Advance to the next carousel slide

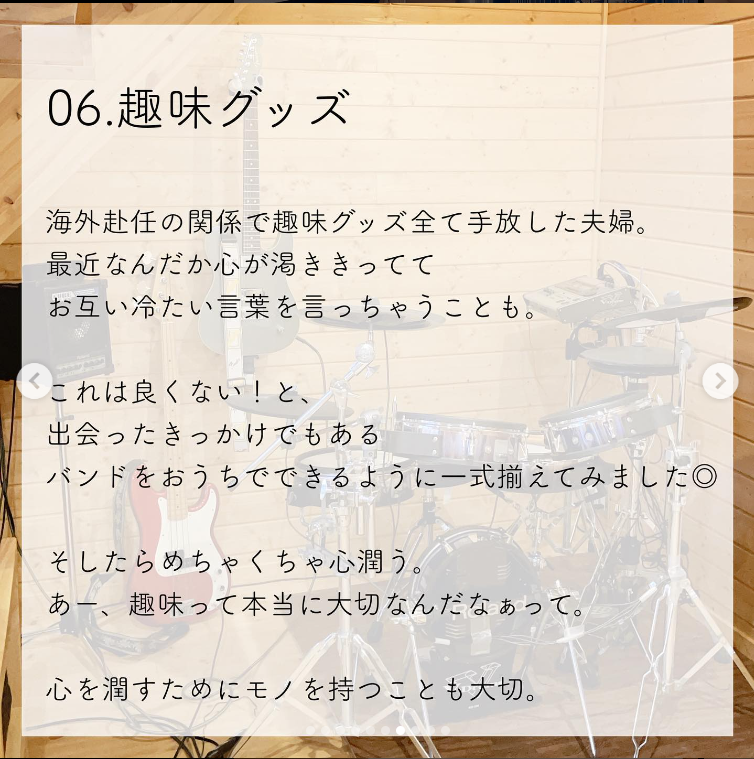click(719, 380)
